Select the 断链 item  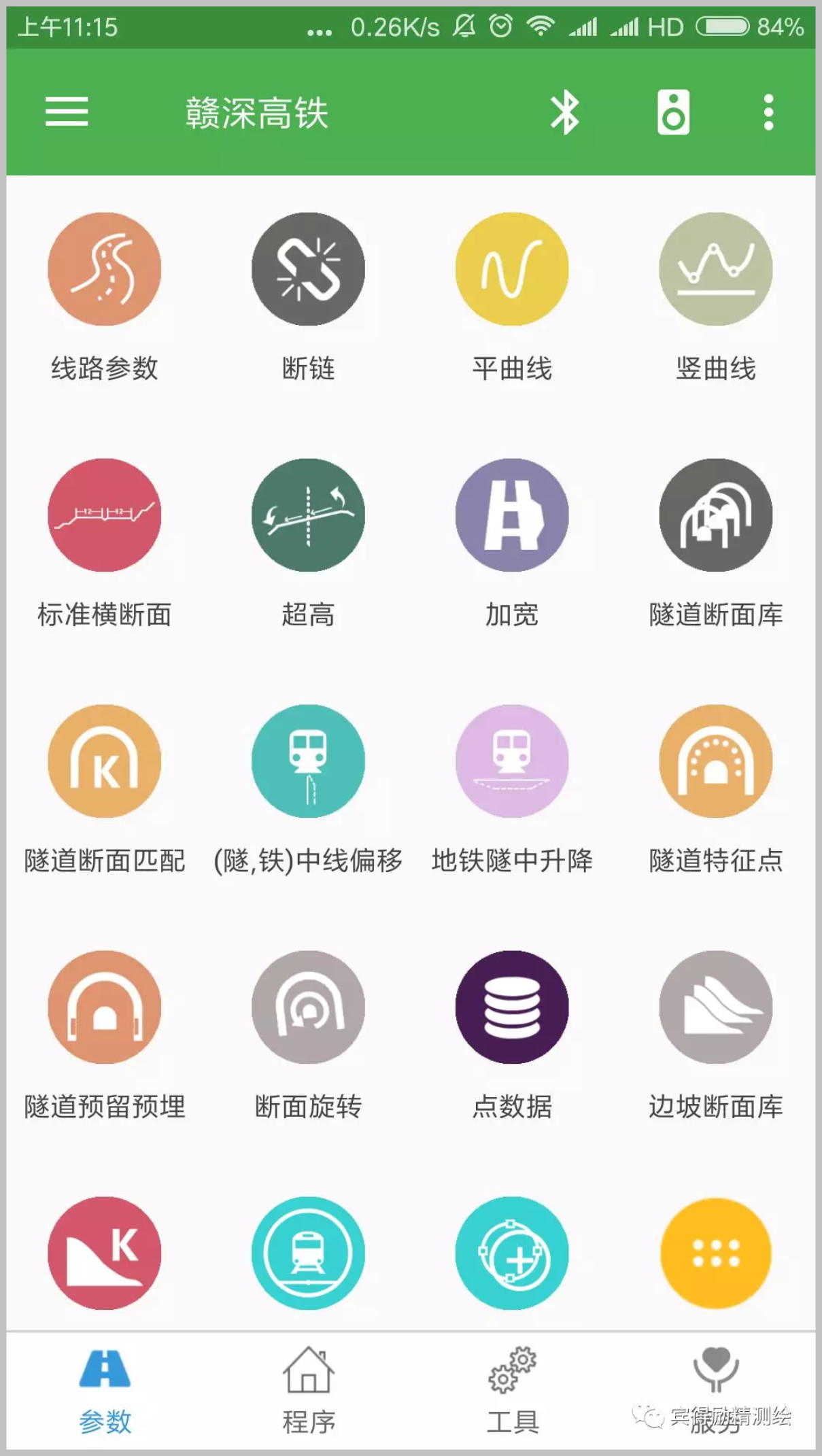point(308,269)
